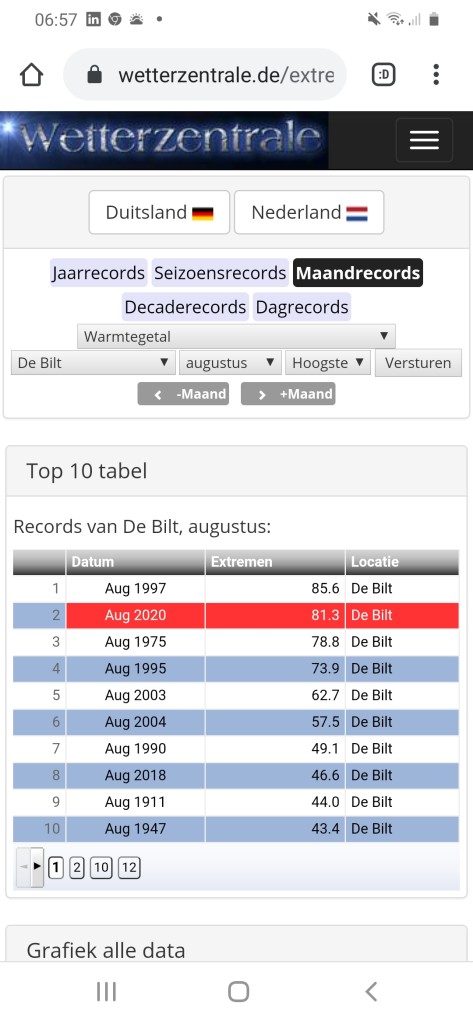Screen dimensions: 473x1024
Task: Expand the De Bilt station dropdown
Action: click(93, 362)
